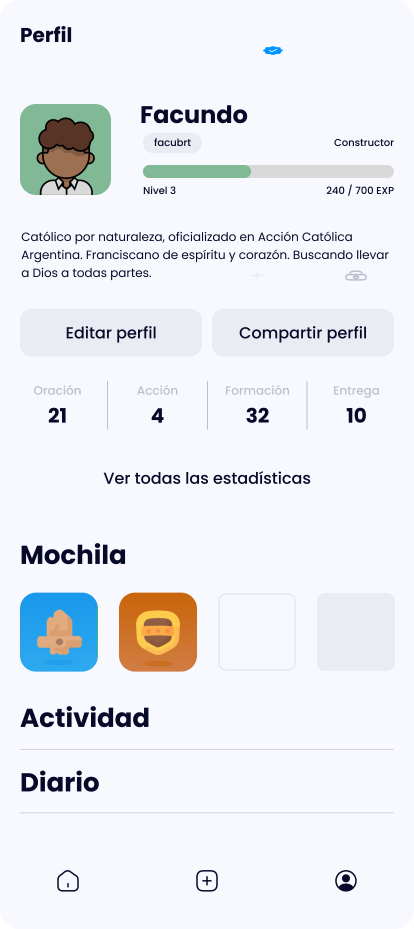Open the orange helmet item in Mochila
414x929 pixels.
coord(158,632)
